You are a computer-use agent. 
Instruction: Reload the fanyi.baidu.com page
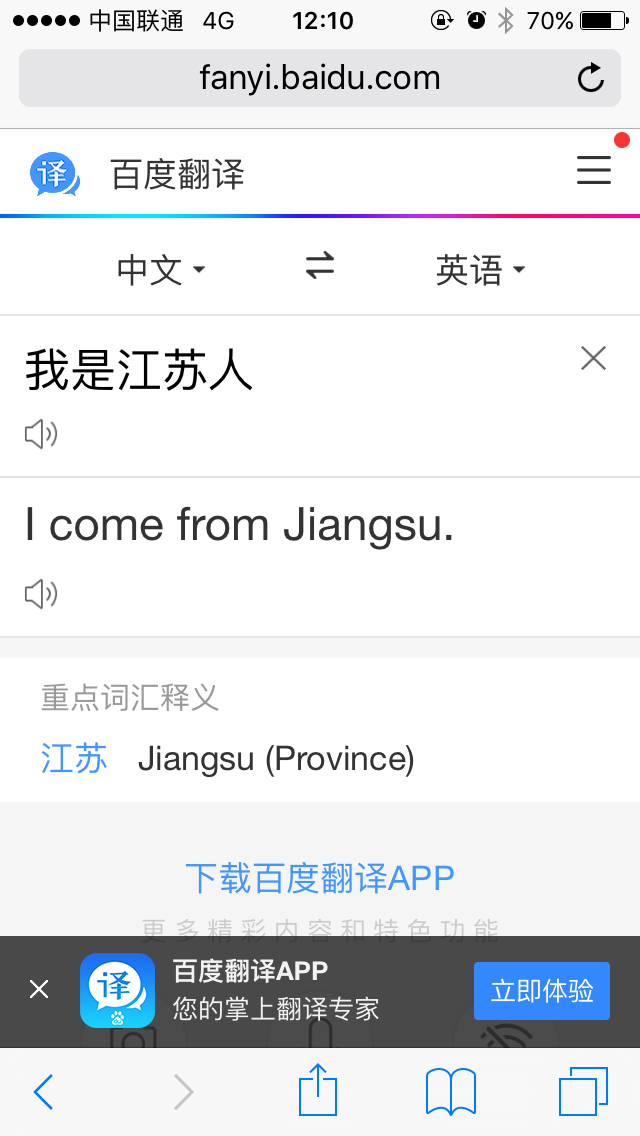coord(591,78)
